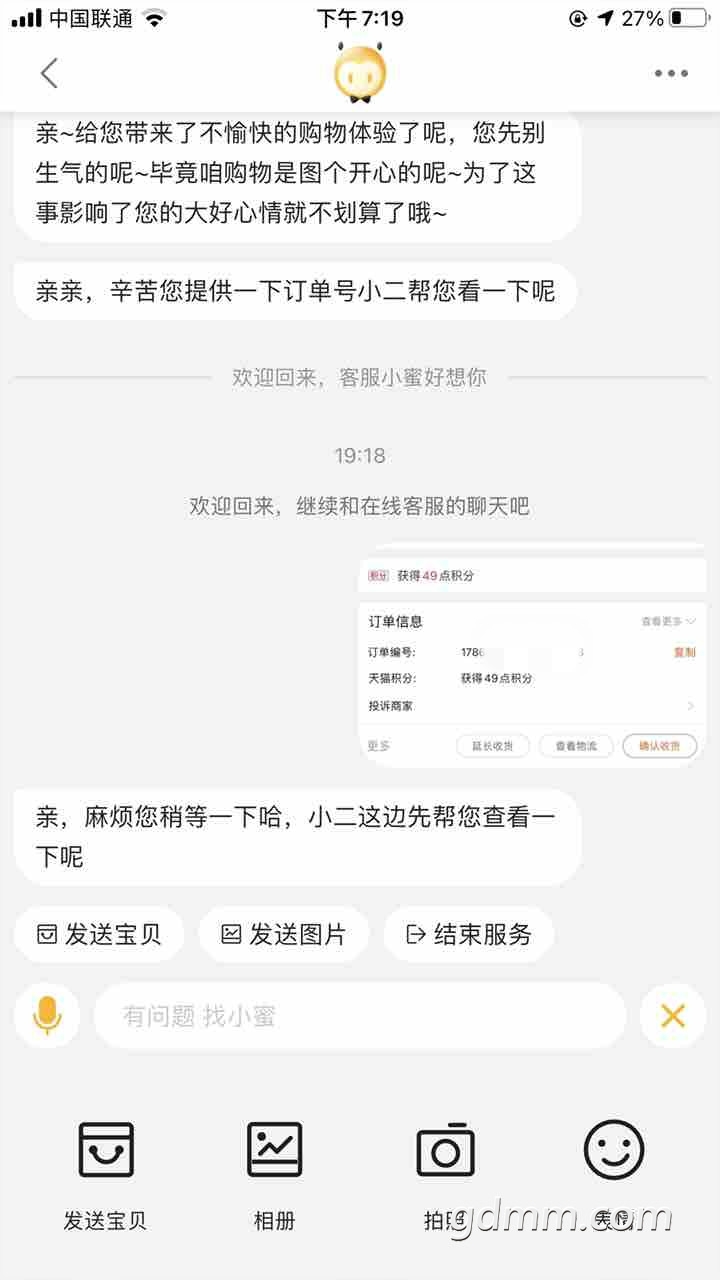Focus the 有问题 找小蜜 message field
Screen dimensions: 720x1280
point(360,1016)
